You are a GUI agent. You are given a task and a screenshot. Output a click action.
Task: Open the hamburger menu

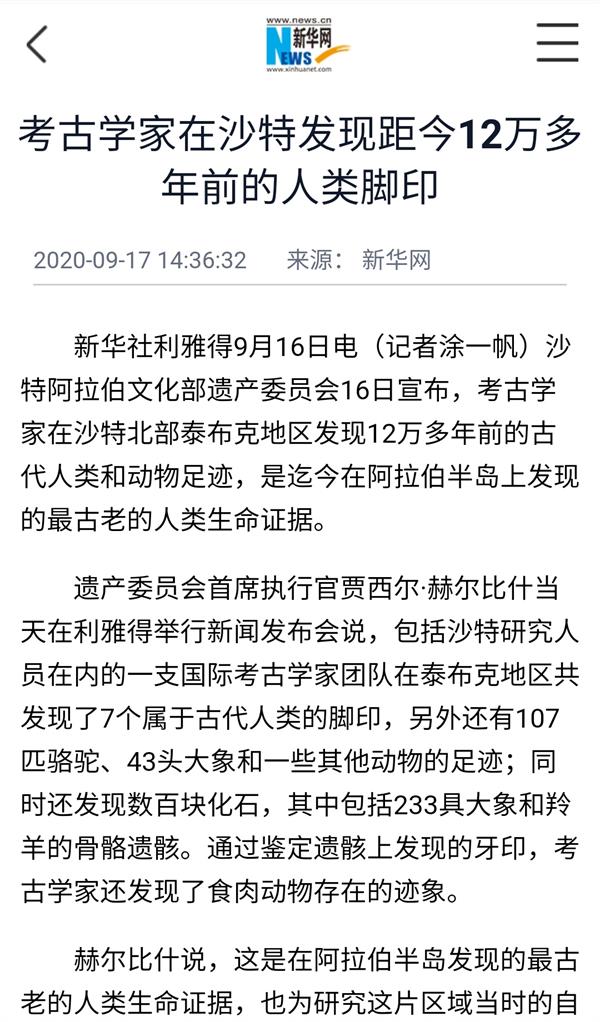557,43
